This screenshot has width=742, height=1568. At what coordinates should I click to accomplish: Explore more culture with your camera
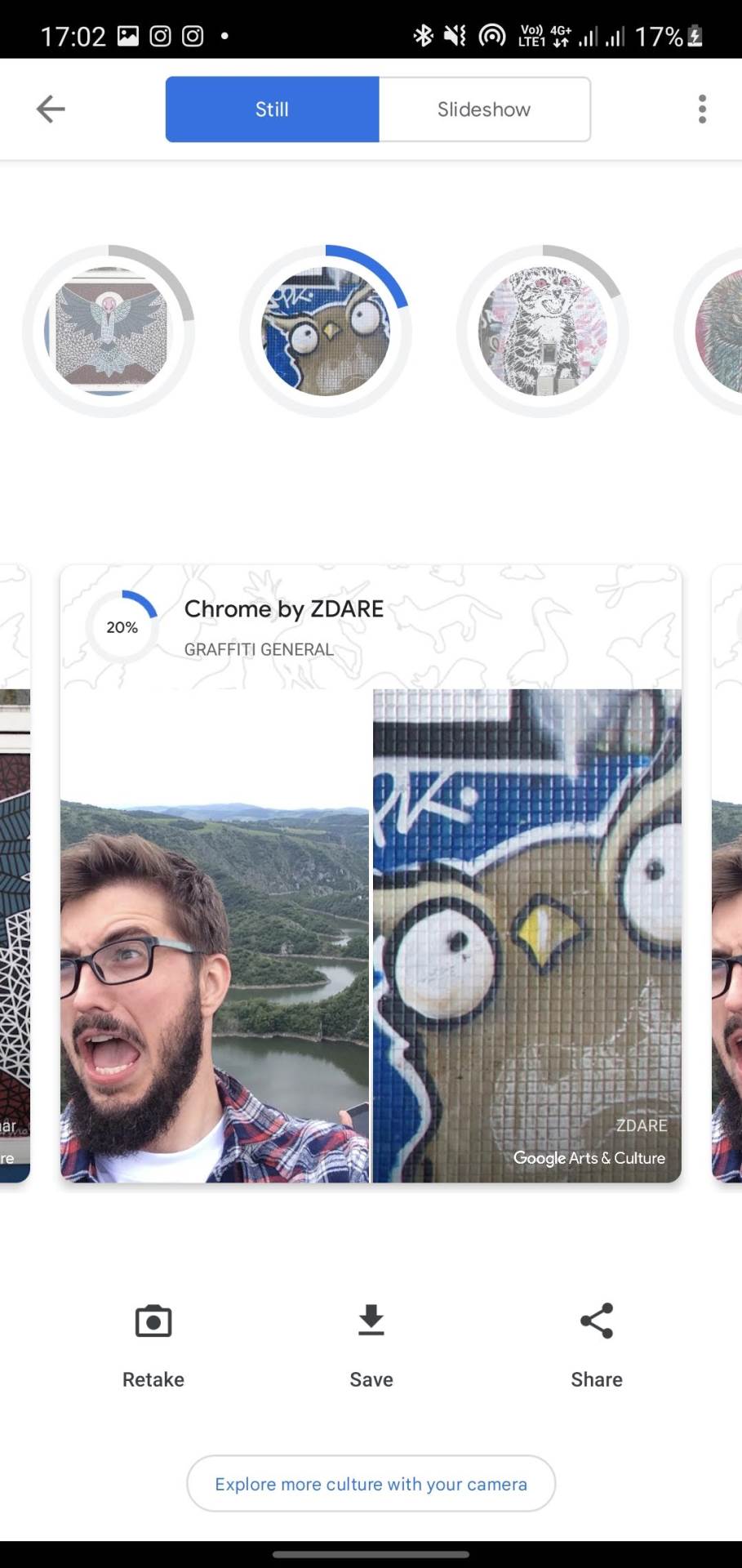[x=371, y=1483]
